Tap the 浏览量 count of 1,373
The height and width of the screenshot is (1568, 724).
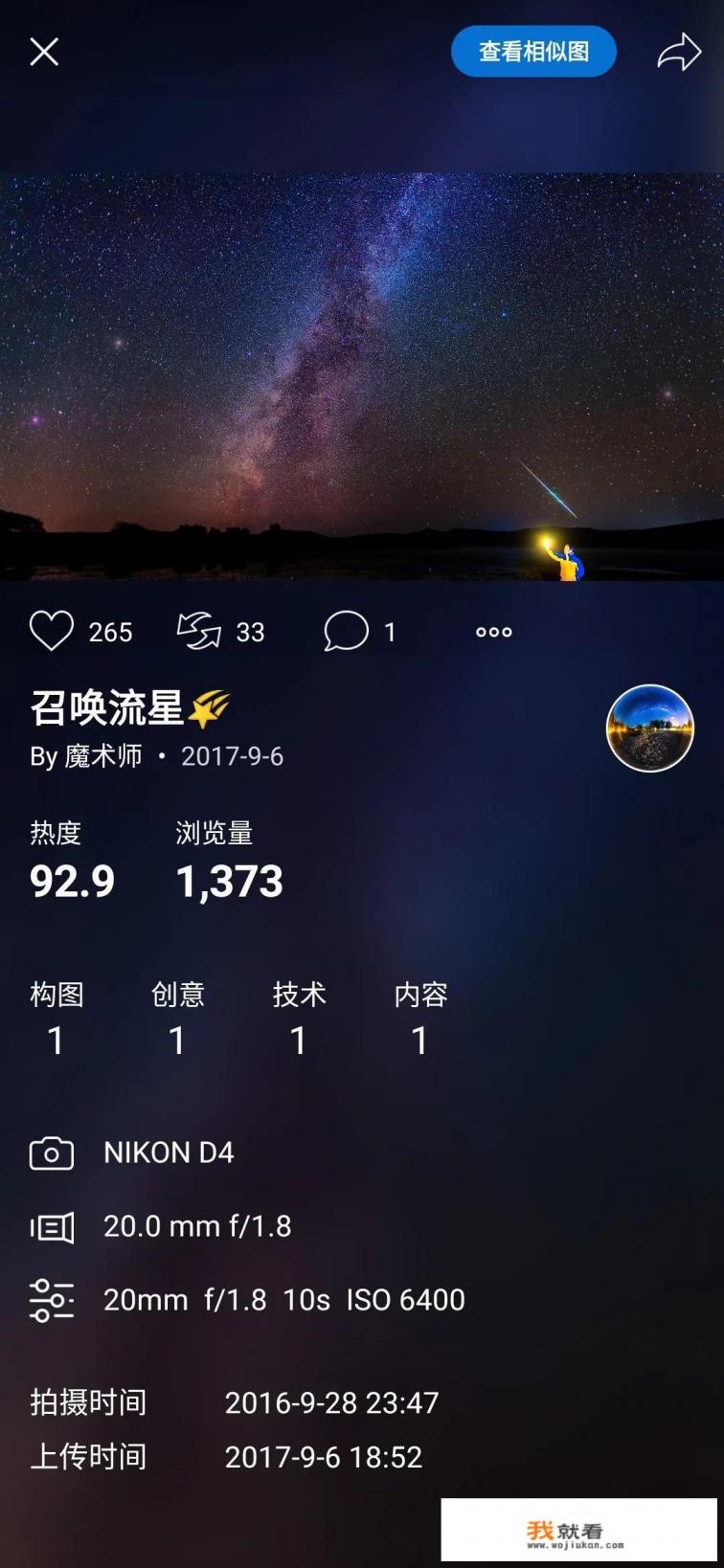point(230,881)
